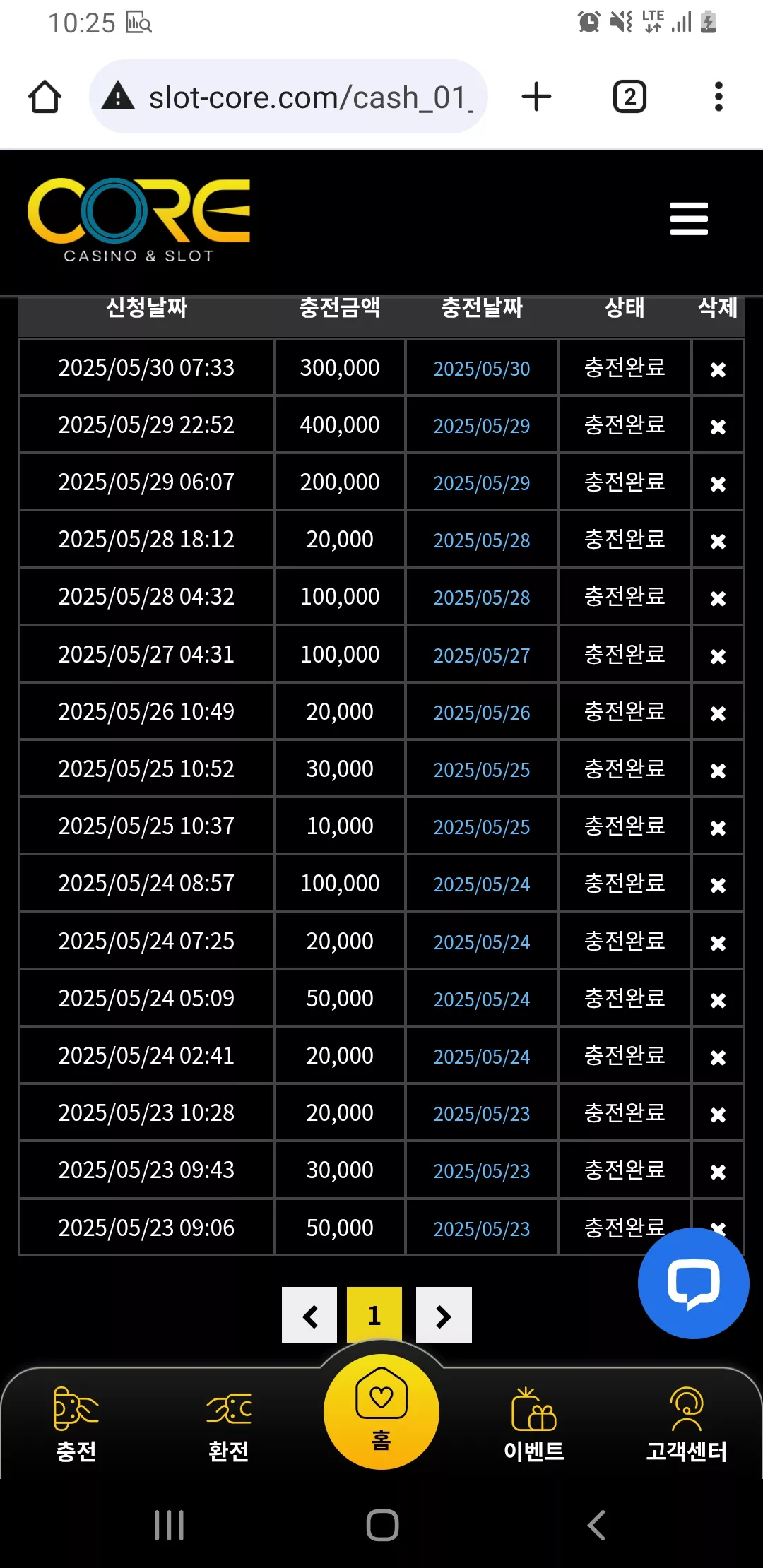The height and width of the screenshot is (1568, 763).
Task: Delete the 2025/05/29 22:52 charge record
Action: 718,427
